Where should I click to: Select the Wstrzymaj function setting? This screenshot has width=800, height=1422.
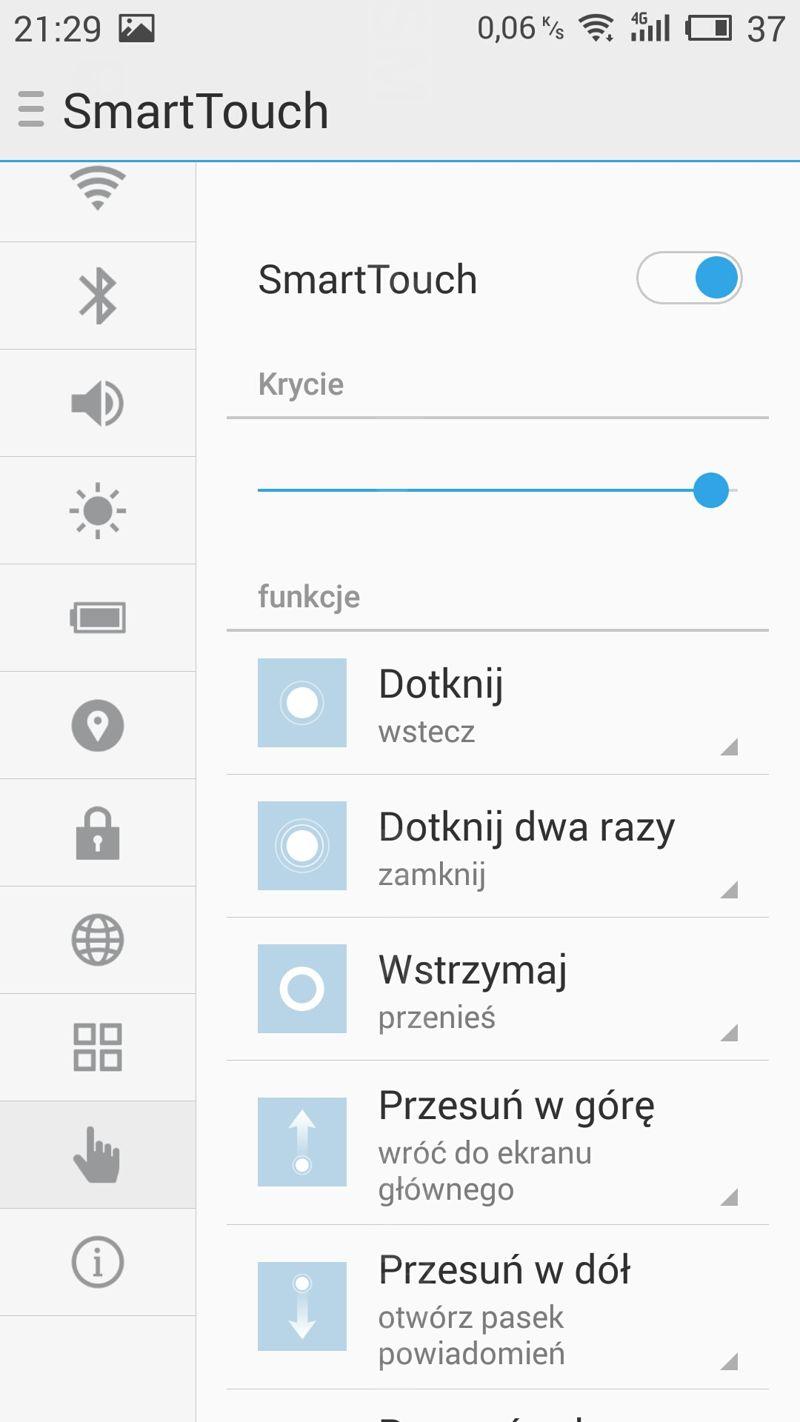[498, 989]
